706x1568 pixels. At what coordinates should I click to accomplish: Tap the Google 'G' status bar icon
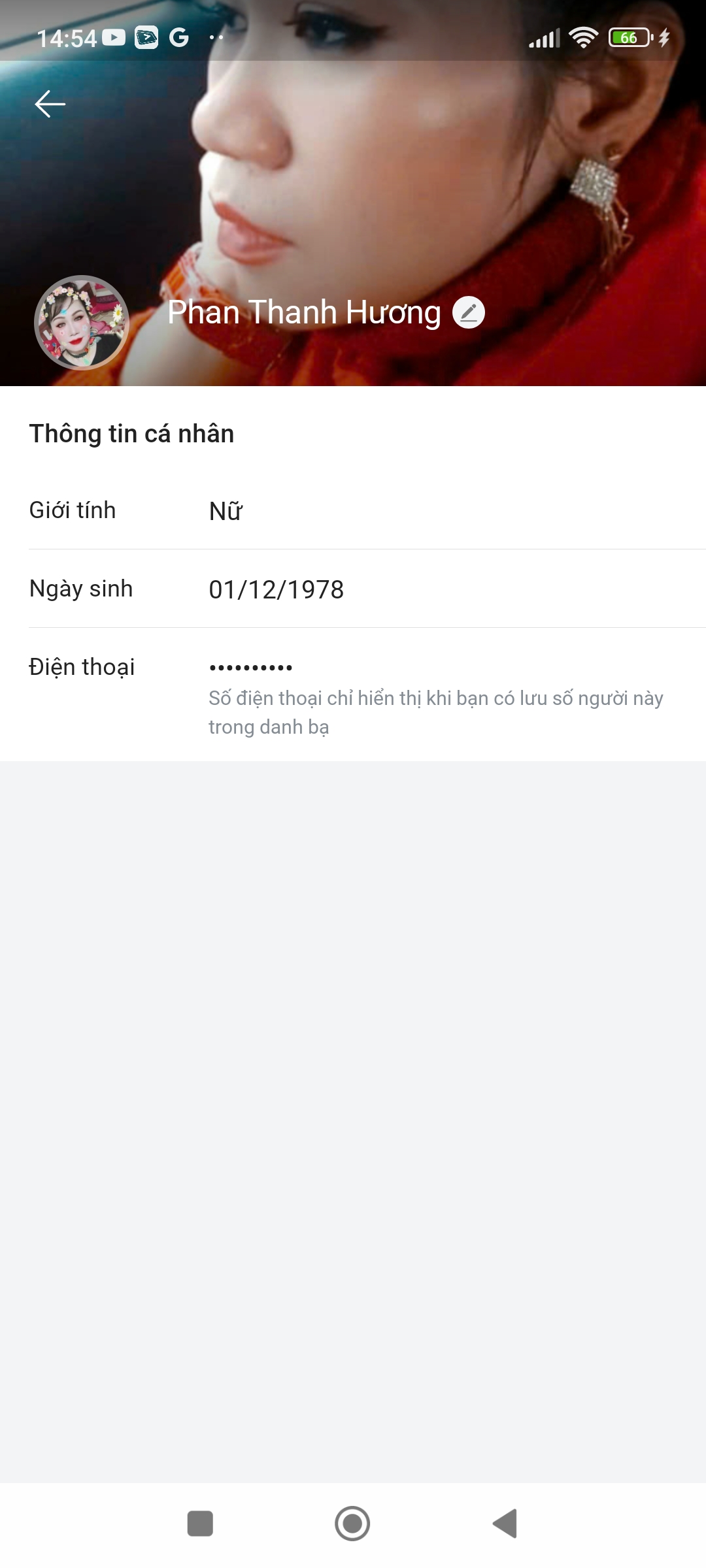178,37
